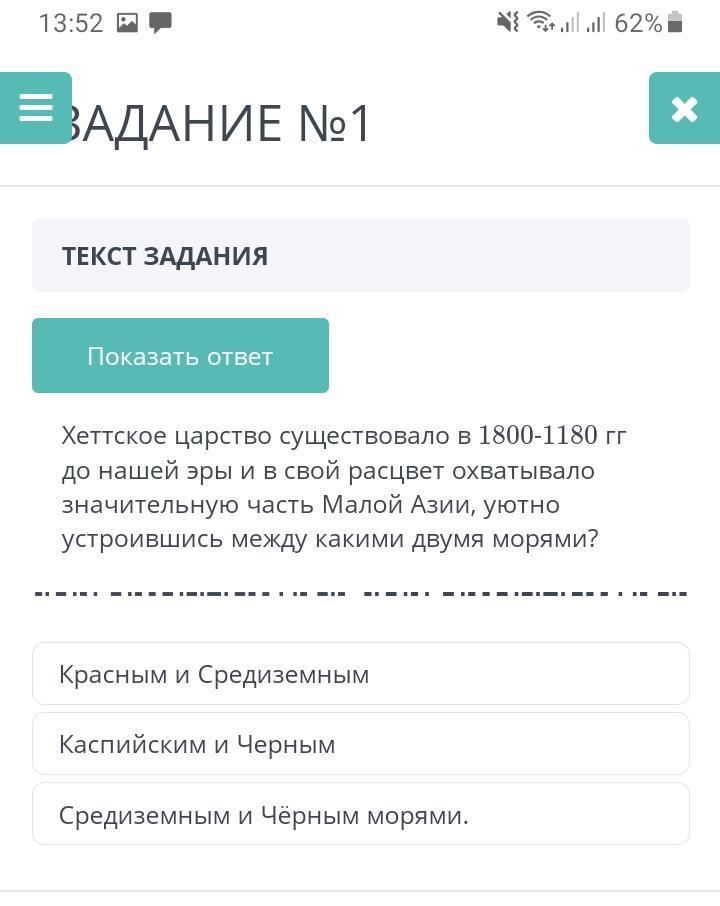Image resolution: width=720 pixels, height=906 pixels.
Task: Tap the Показать ответ button
Action: tap(180, 356)
